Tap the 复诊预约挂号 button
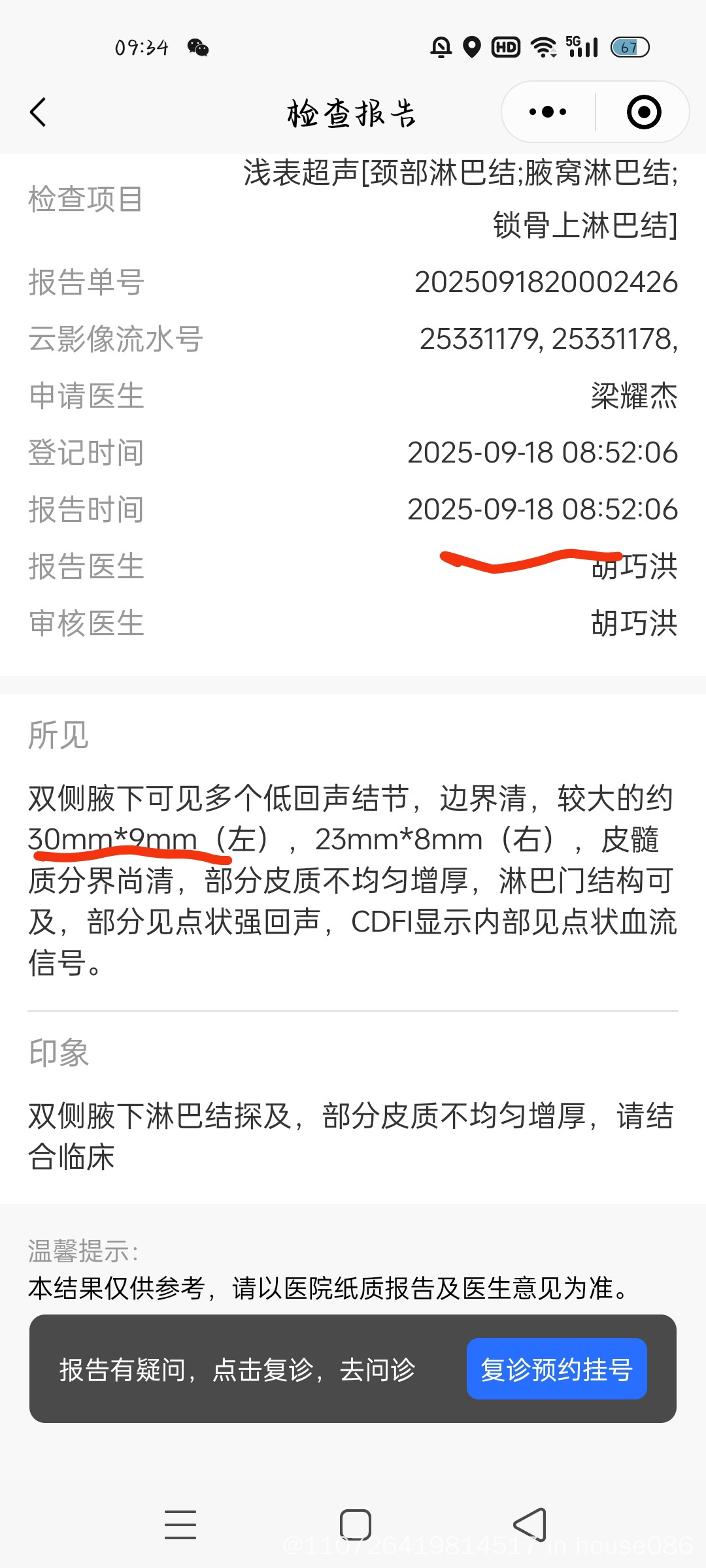 (x=557, y=1369)
